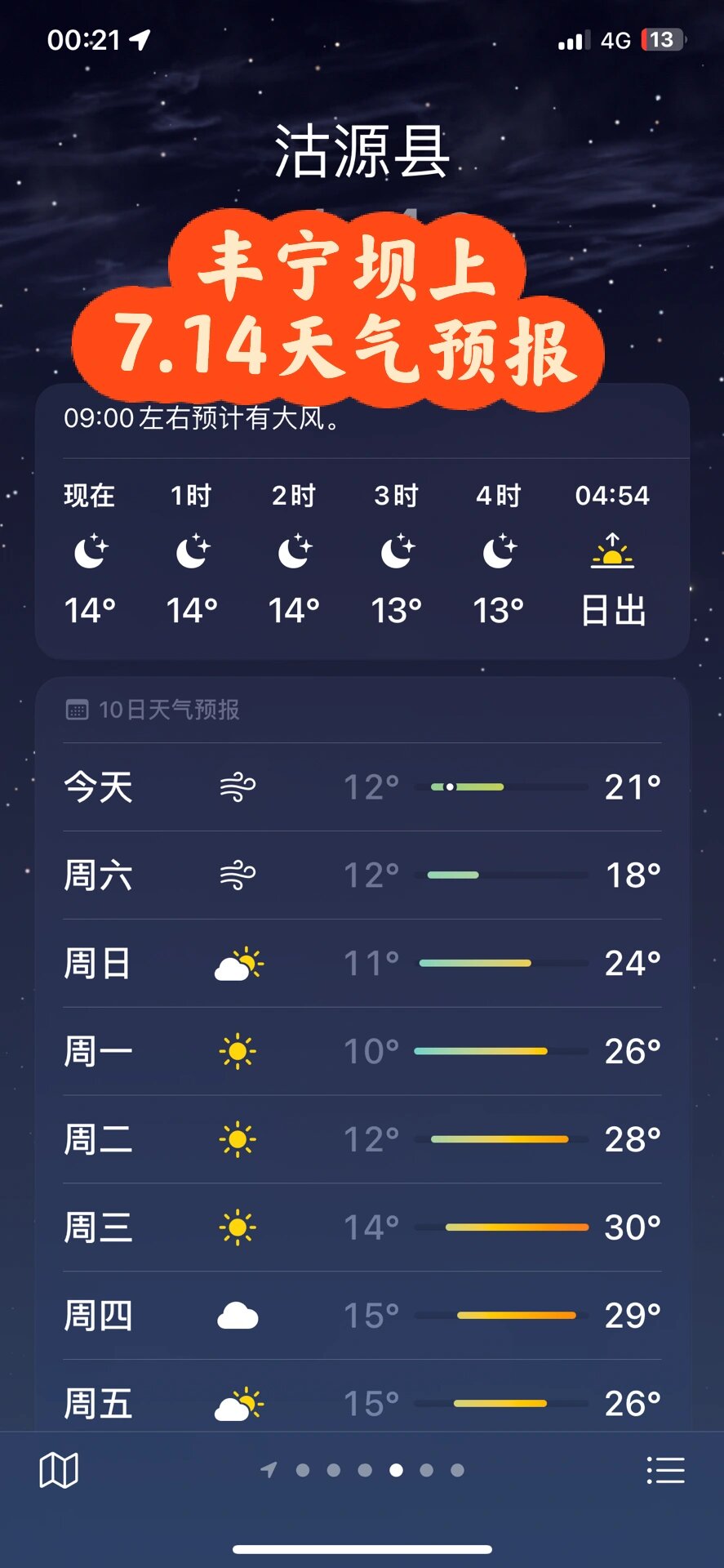
Task: Tap the cloud icon on the 周四 row
Action: pos(238,1316)
